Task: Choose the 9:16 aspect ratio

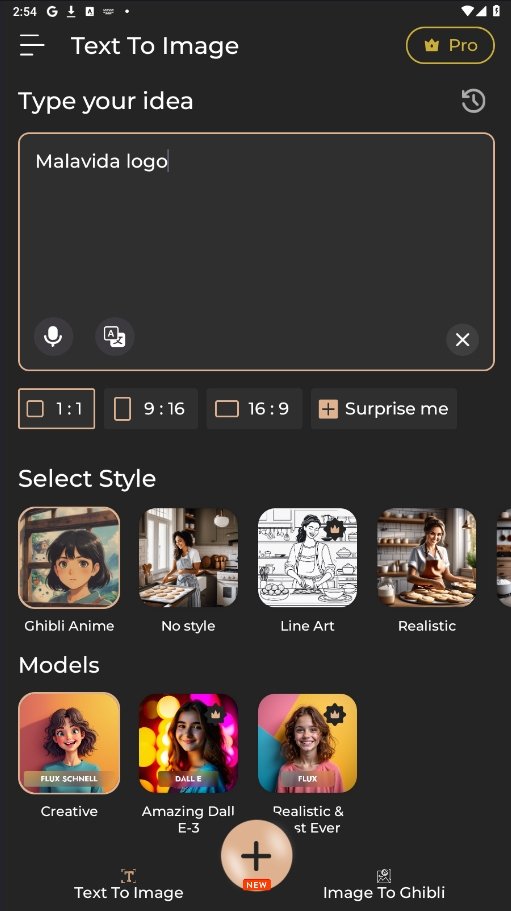Action: 151,408
